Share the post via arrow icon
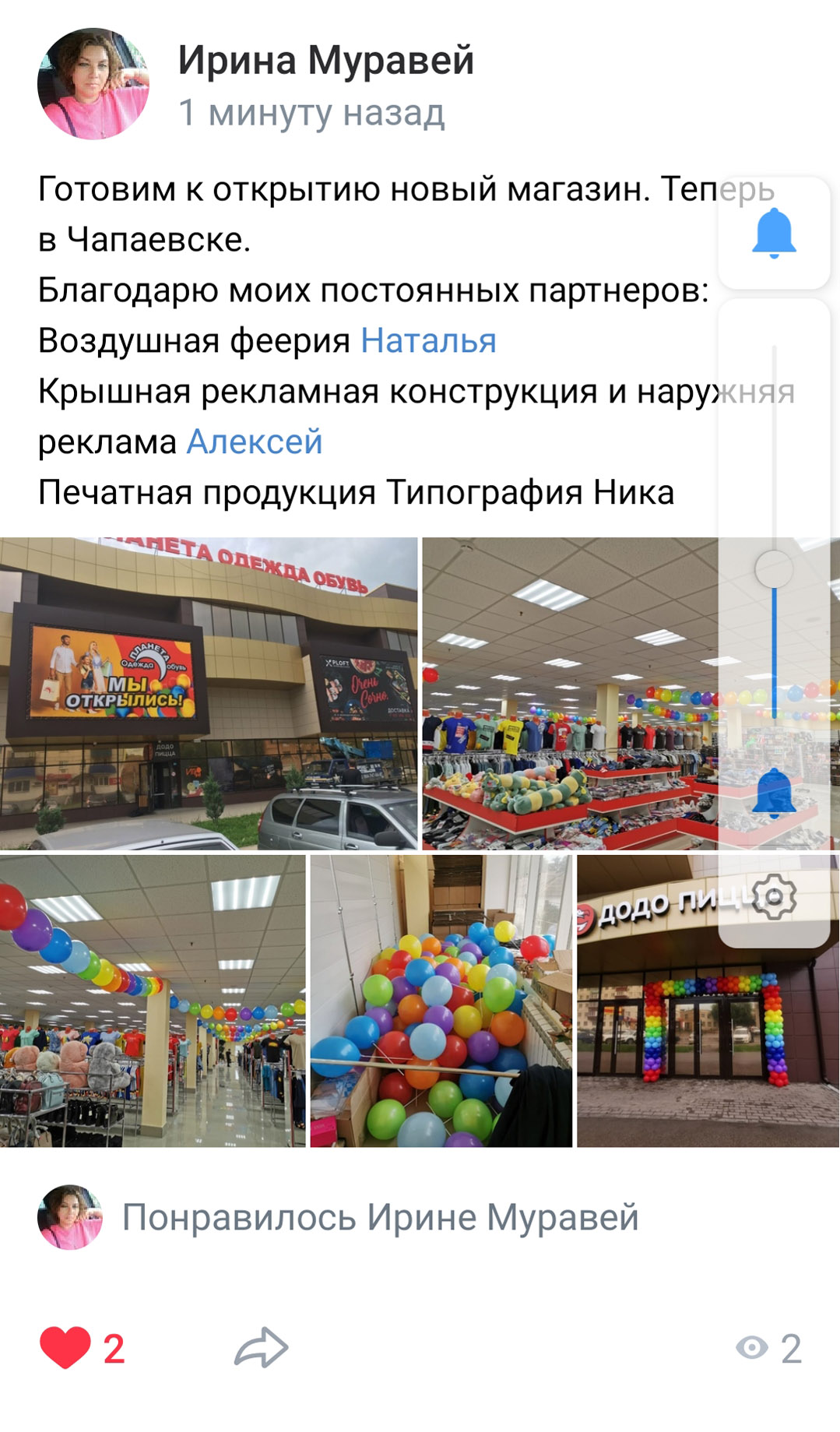Viewport: 840px width, 1432px height. [x=261, y=1348]
